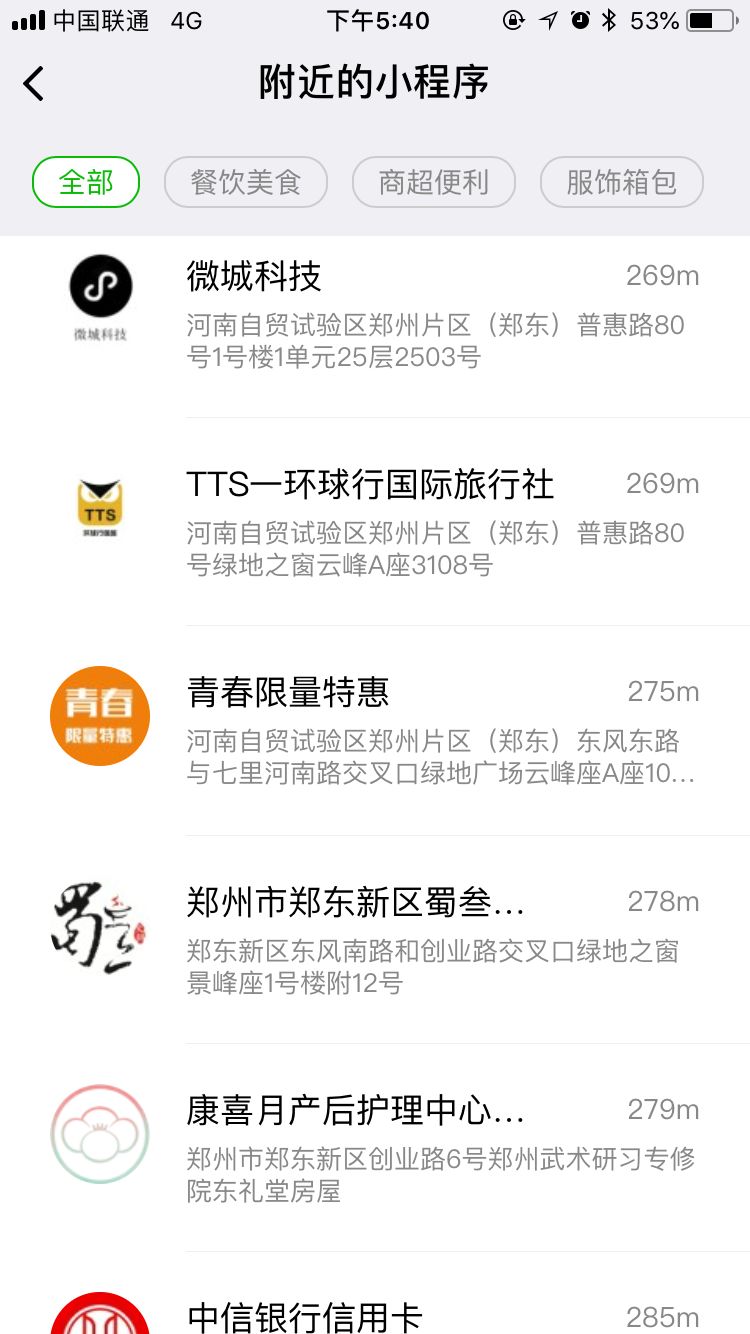Open the 中信银行信用卡 mini program
This screenshot has width=750, height=1334.
coord(375,1294)
